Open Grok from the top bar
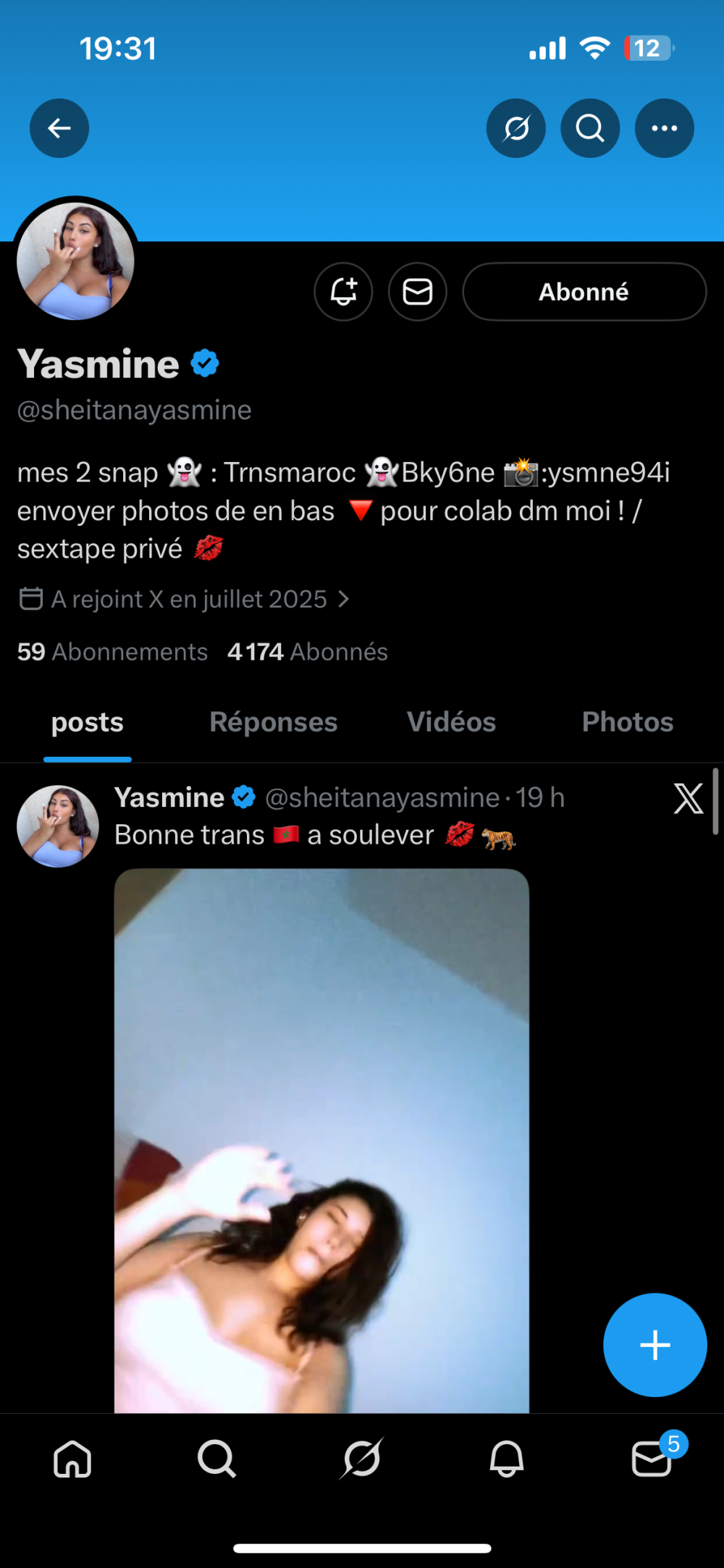This screenshot has width=724, height=1568. [x=515, y=128]
